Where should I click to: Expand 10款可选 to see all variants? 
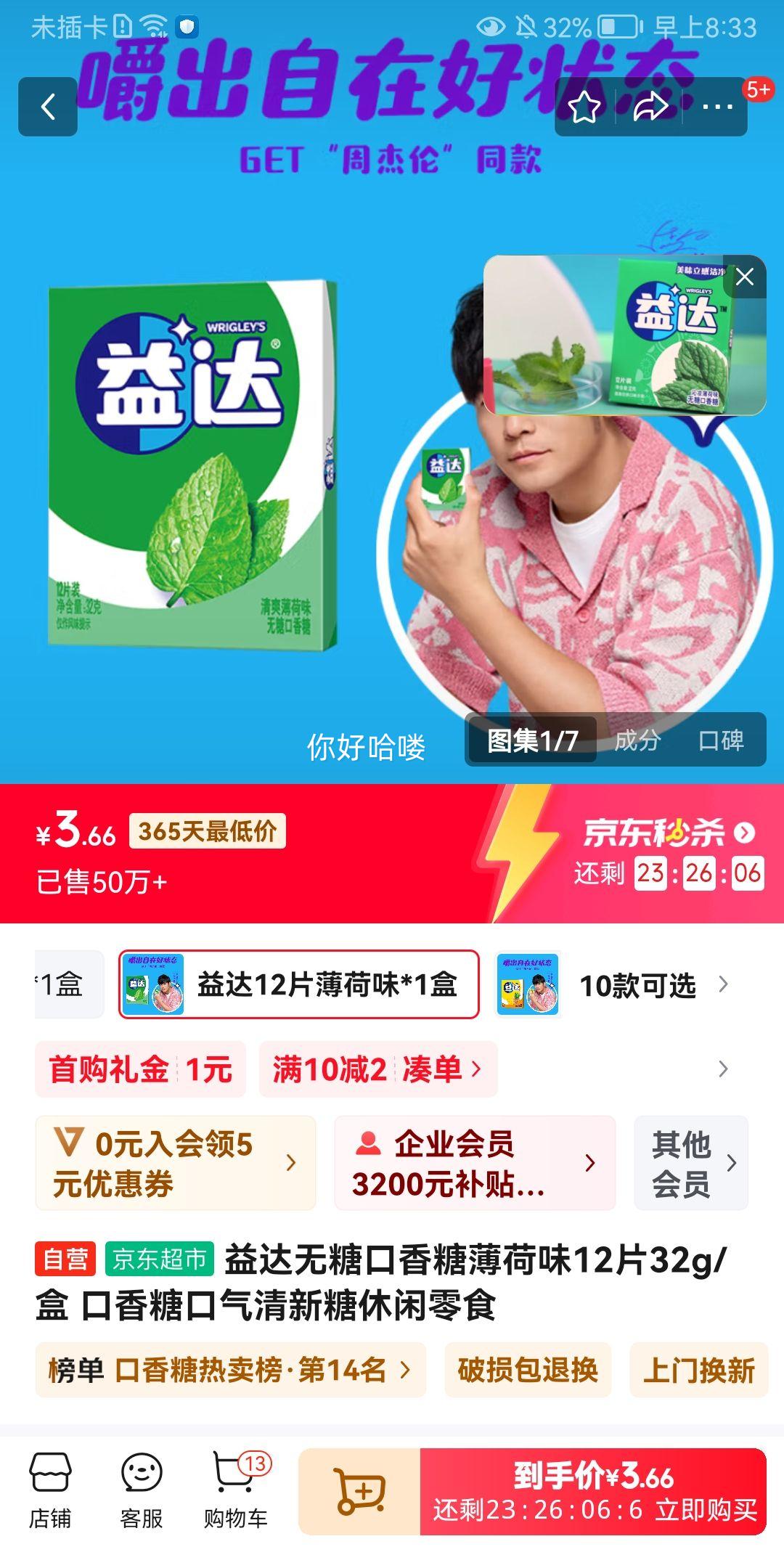[639, 984]
